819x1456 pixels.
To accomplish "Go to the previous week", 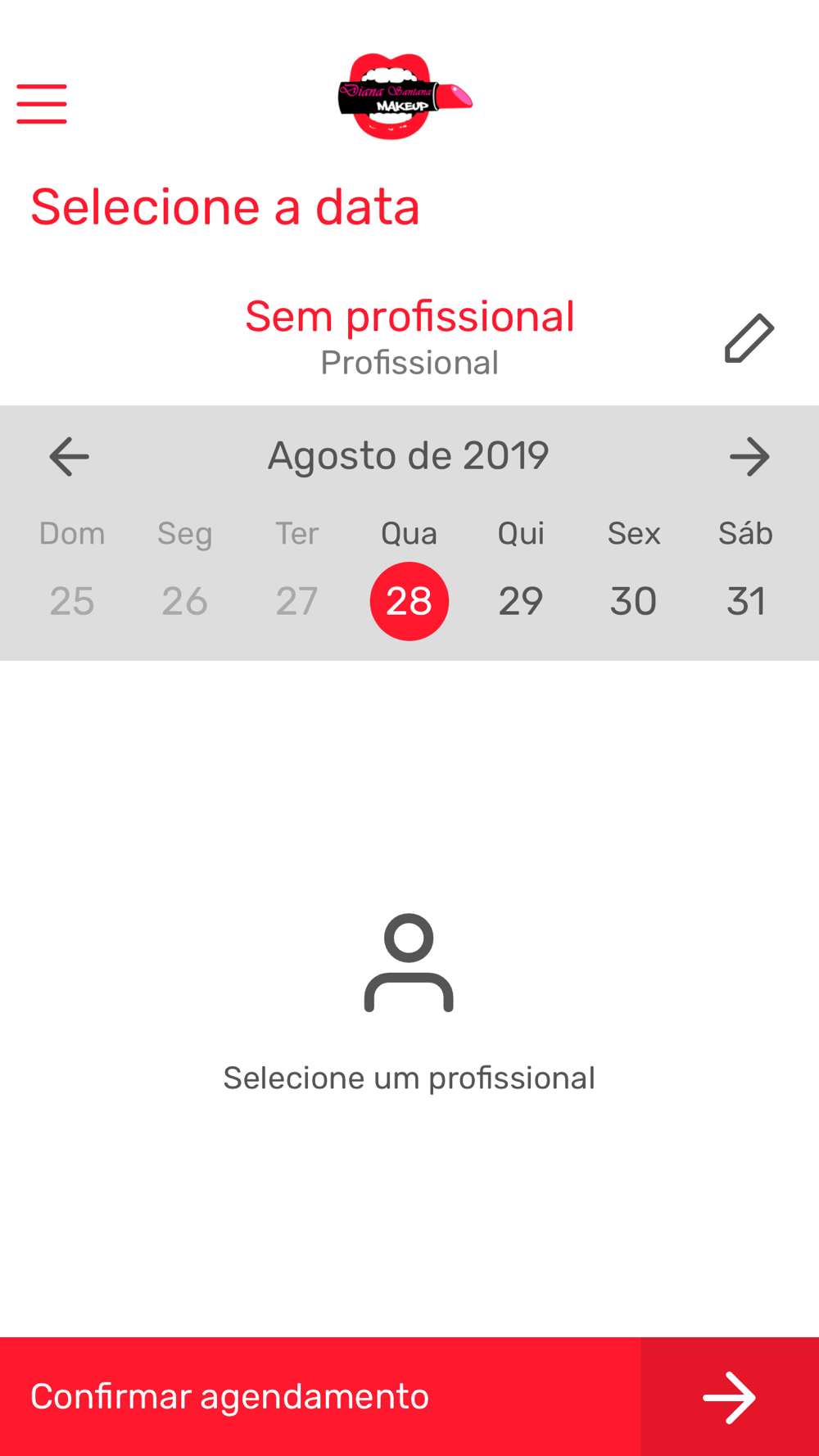I will pyautogui.click(x=69, y=456).
